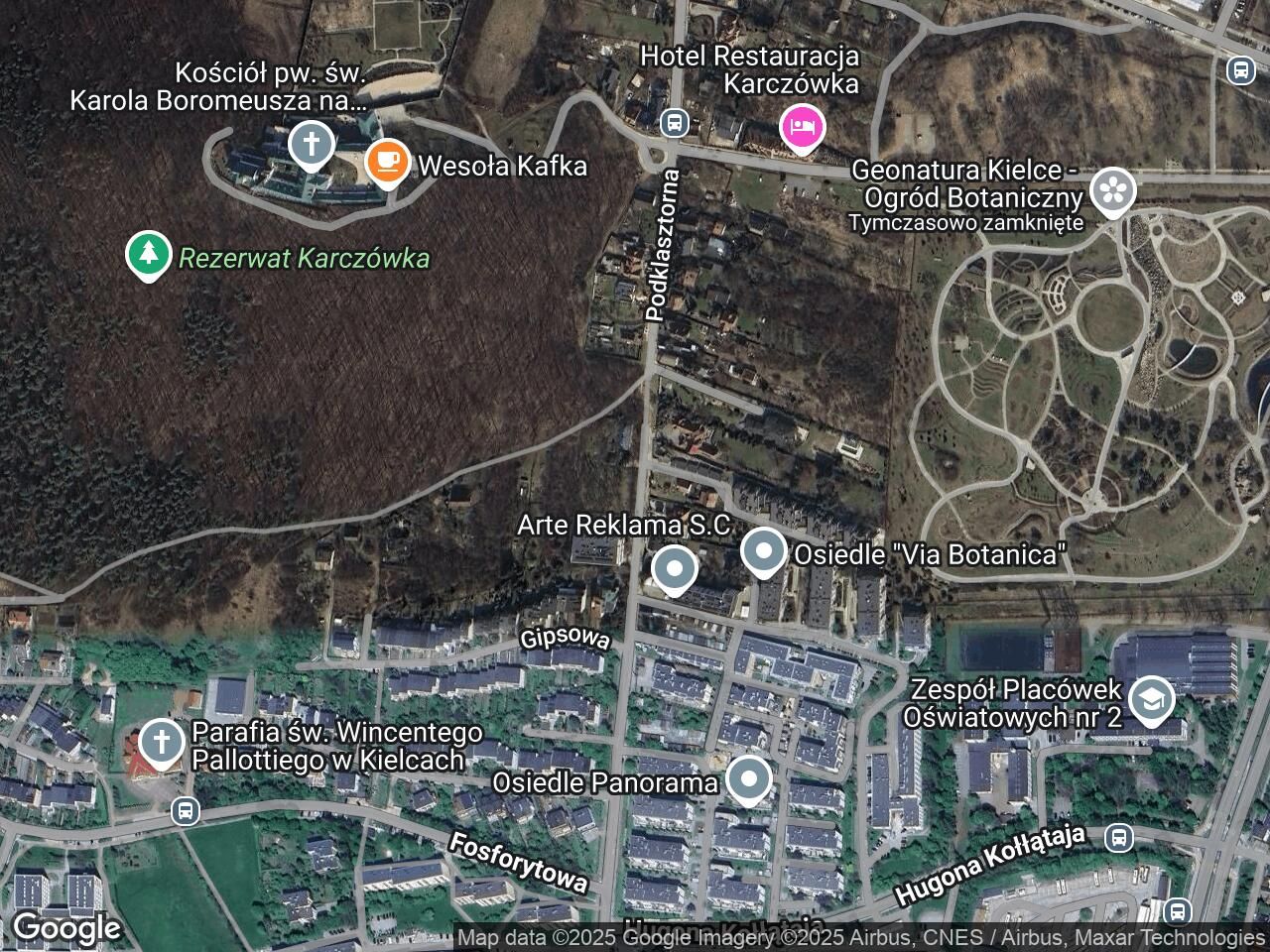Open the bus stop beside Hugona Kołłątaja label

tap(1119, 837)
